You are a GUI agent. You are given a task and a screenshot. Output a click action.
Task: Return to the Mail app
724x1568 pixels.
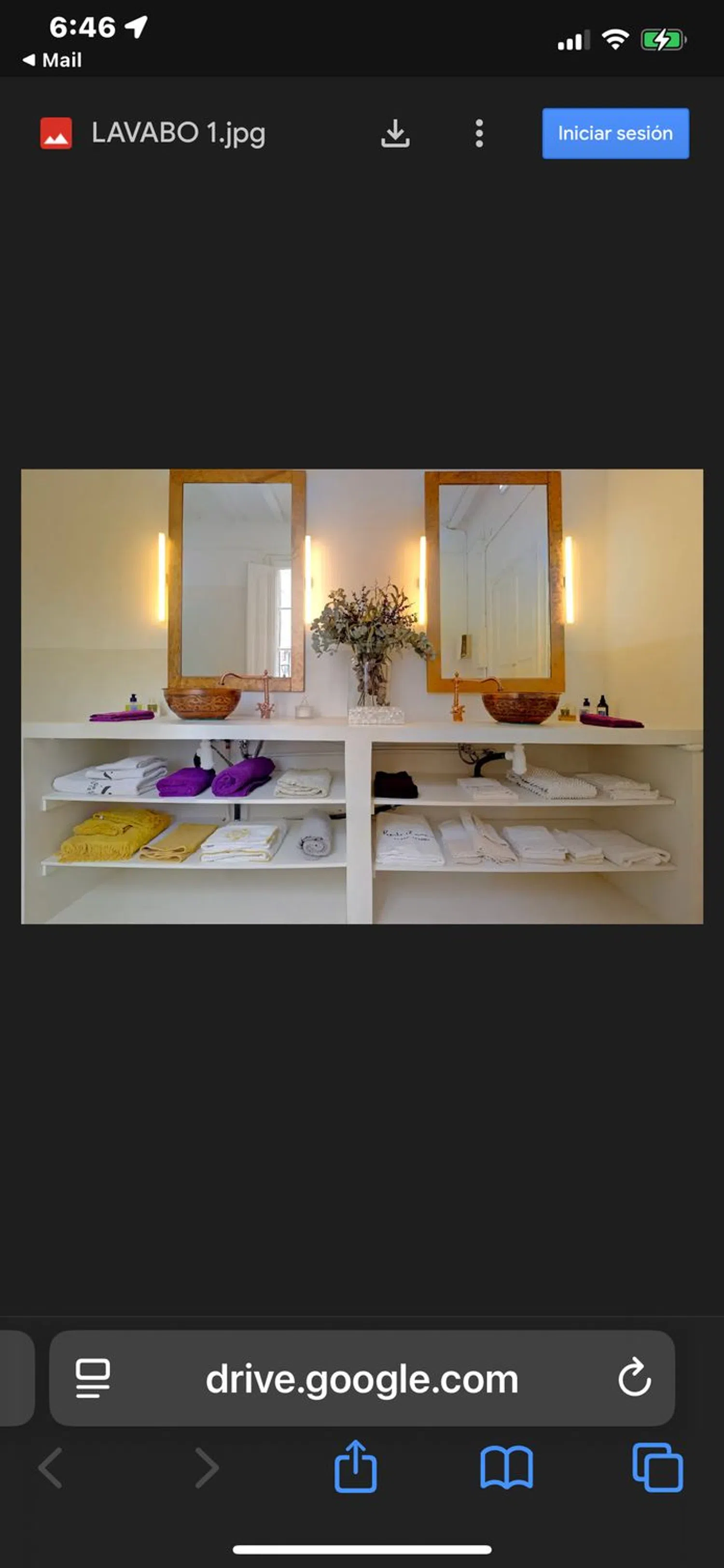point(52,60)
